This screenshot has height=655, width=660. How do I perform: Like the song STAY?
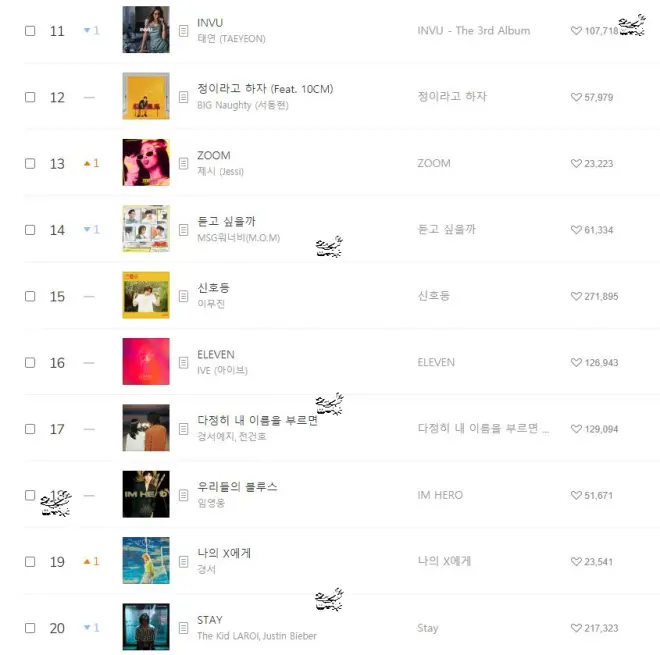[576, 628]
